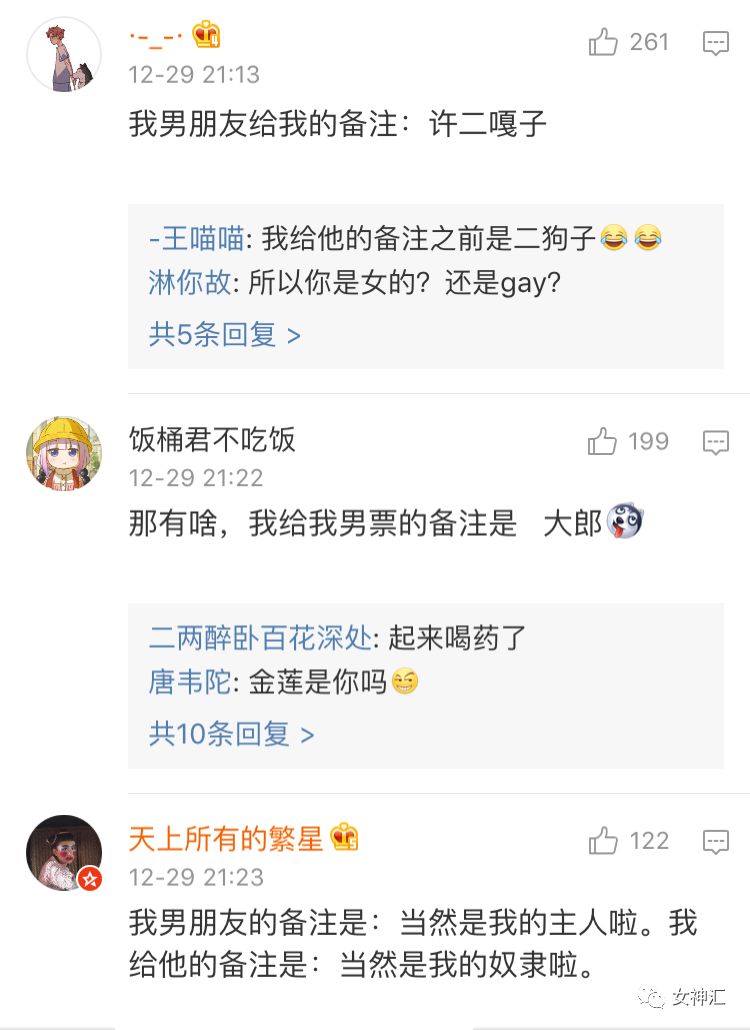The height and width of the screenshot is (1030, 750).
Task: Open 二两醉卧百花深处's profile link
Action: (260, 637)
